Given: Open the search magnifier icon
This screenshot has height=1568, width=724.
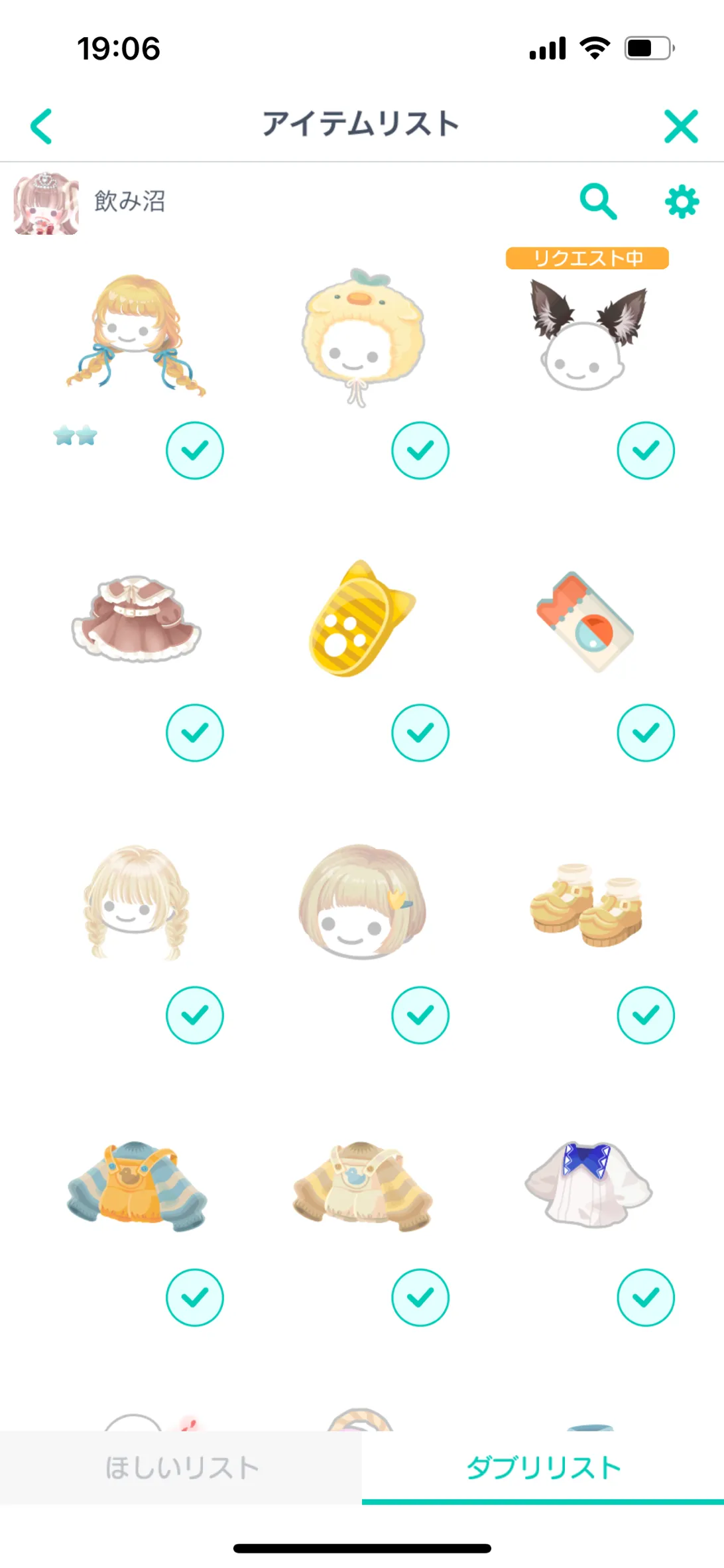Looking at the screenshot, I should [x=598, y=202].
